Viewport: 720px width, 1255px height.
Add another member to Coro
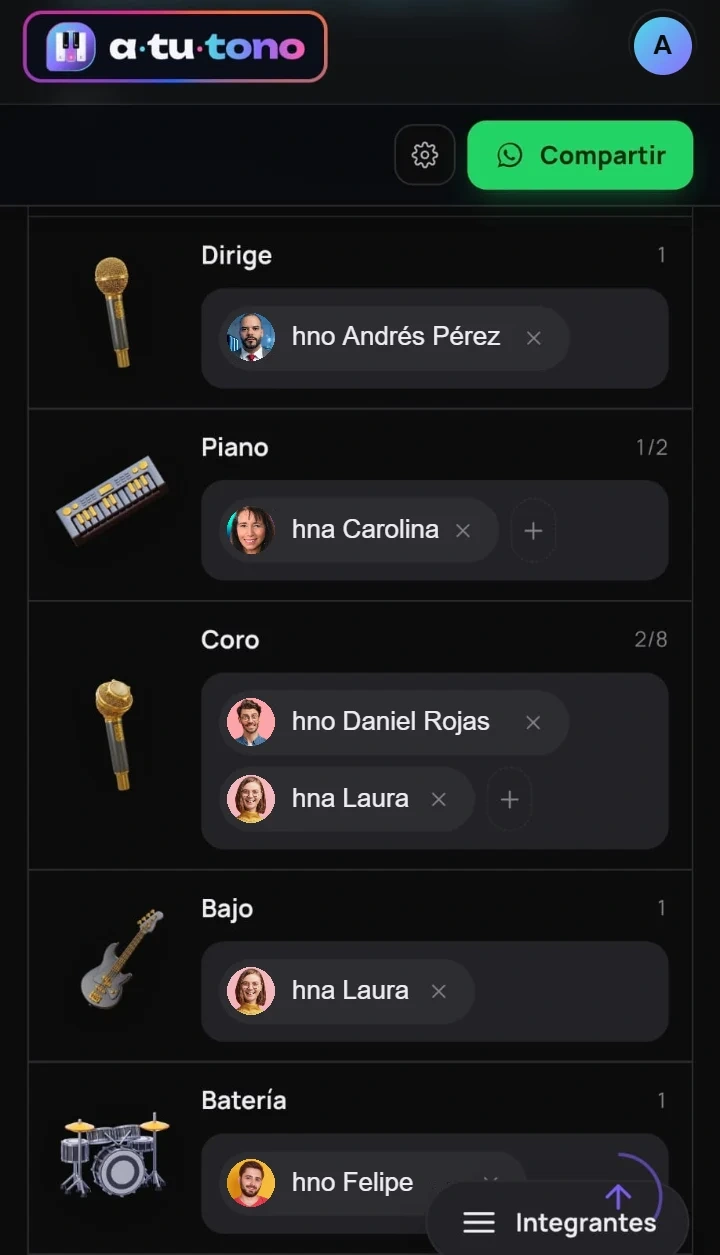point(509,799)
